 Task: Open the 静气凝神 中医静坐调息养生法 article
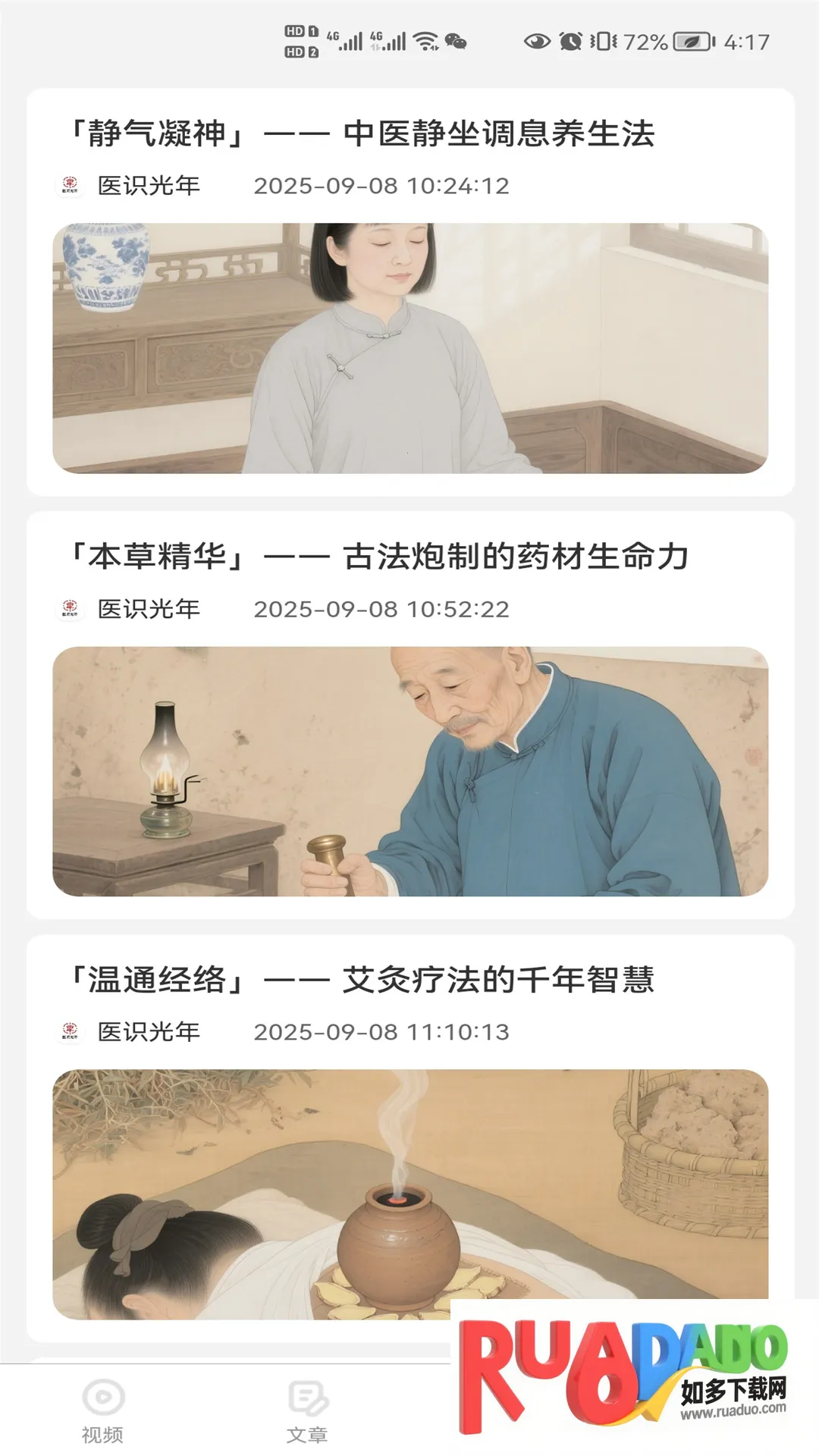361,134
